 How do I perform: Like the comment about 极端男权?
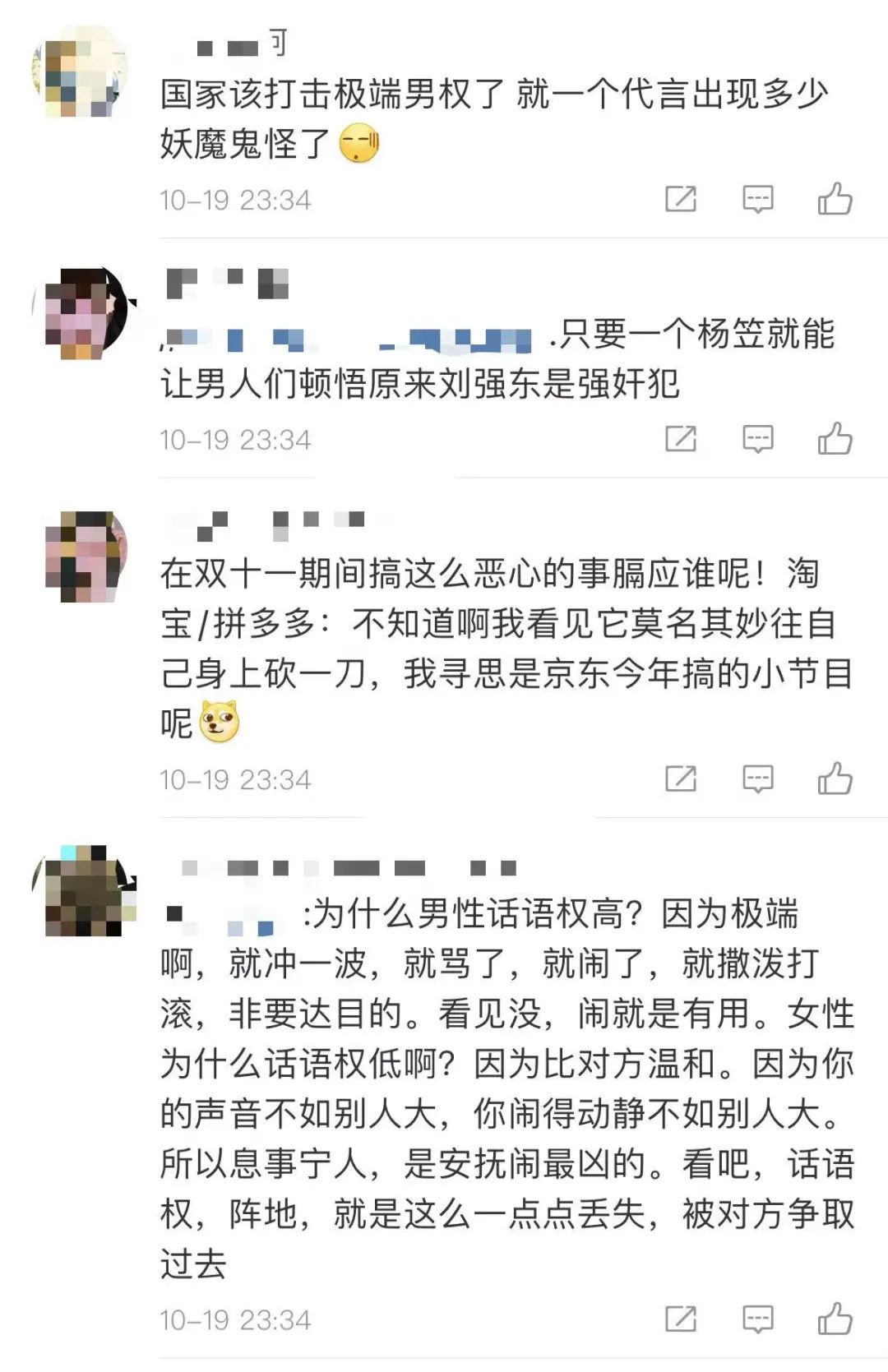click(x=835, y=199)
